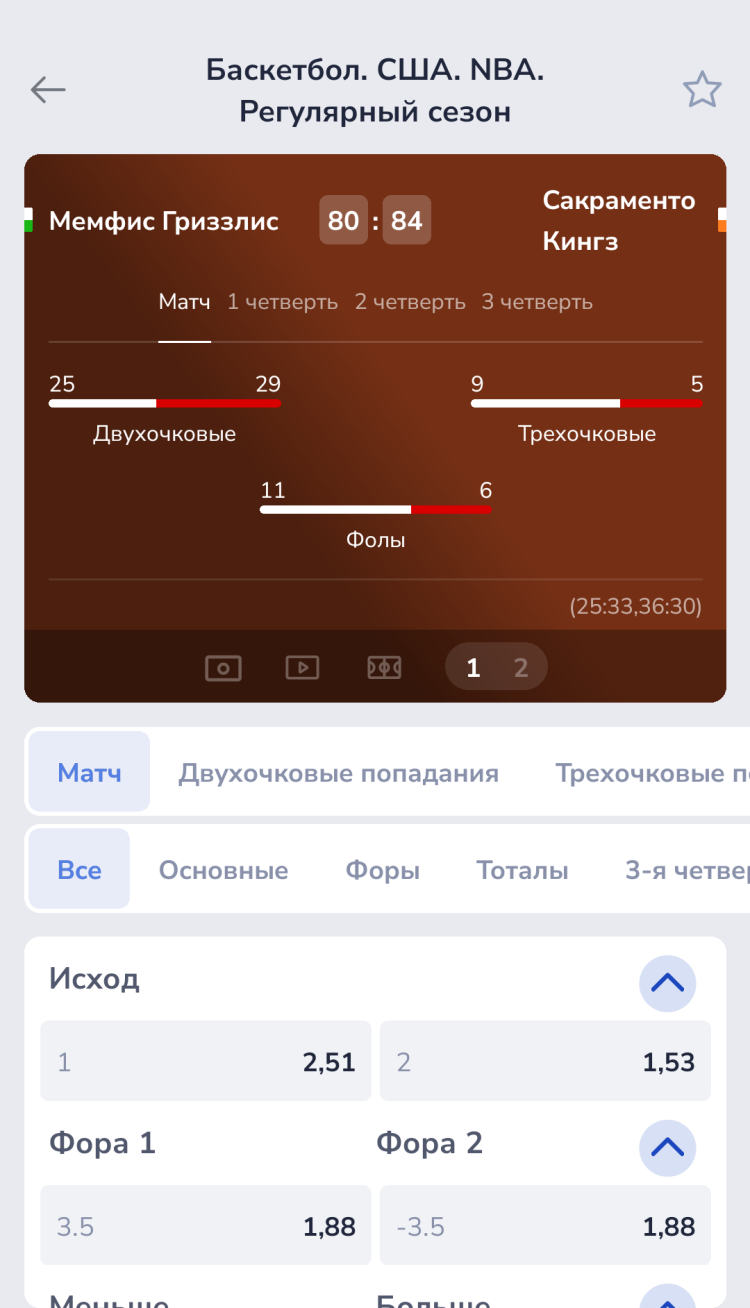Screen dimensions: 750x1308
Task: Go back using the arrow icon
Action: [x=48, y=90]
